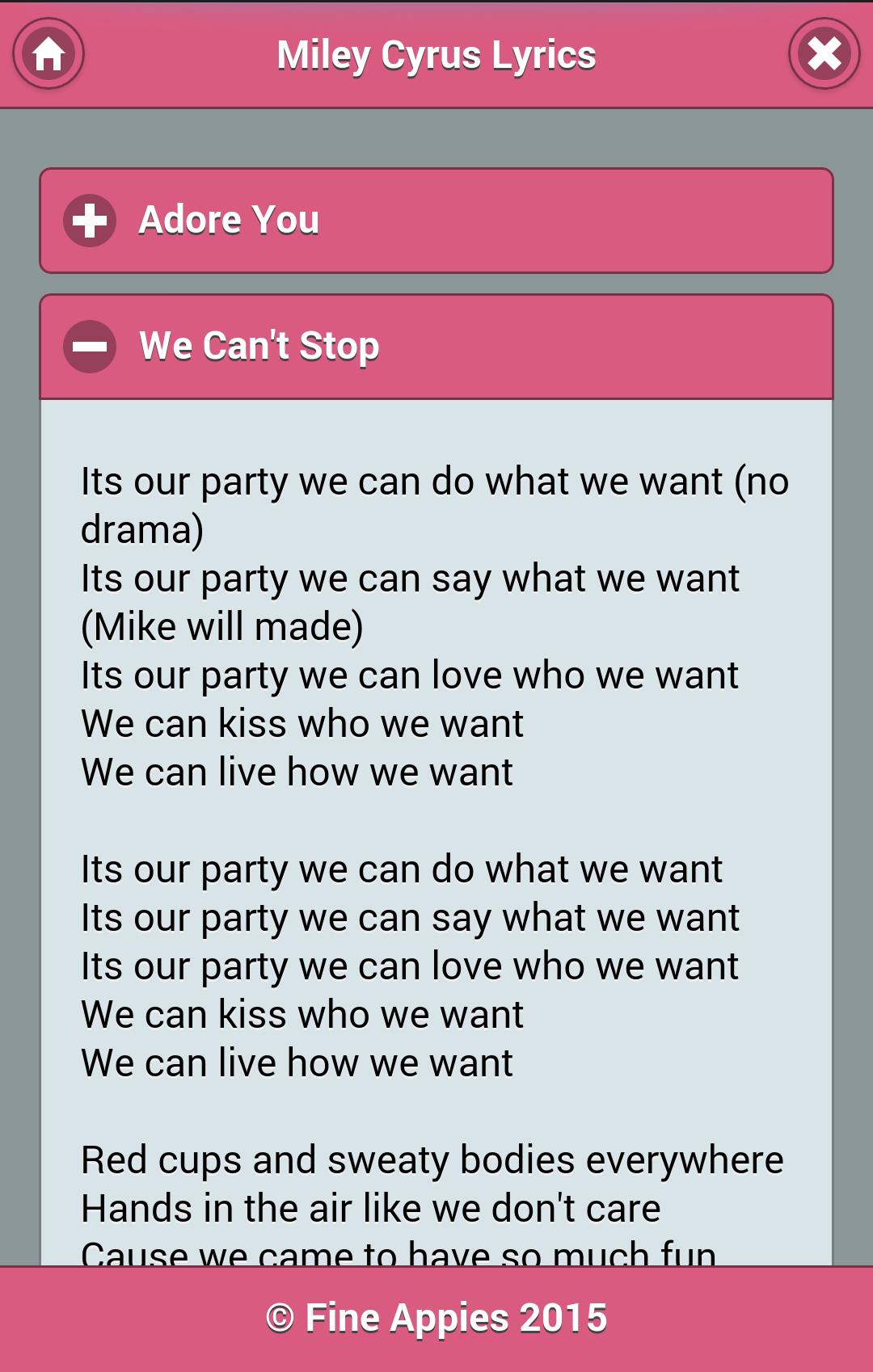This screenshot has width=873, height=1372.
Task: Tap the house symbol to return home
Action: (48, 54)
